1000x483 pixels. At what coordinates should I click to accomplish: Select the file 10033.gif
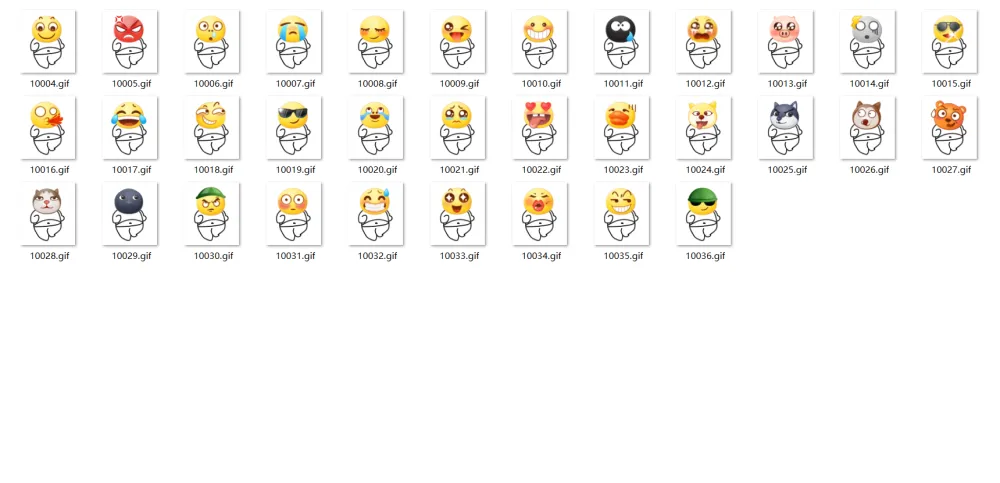[459, 215]
